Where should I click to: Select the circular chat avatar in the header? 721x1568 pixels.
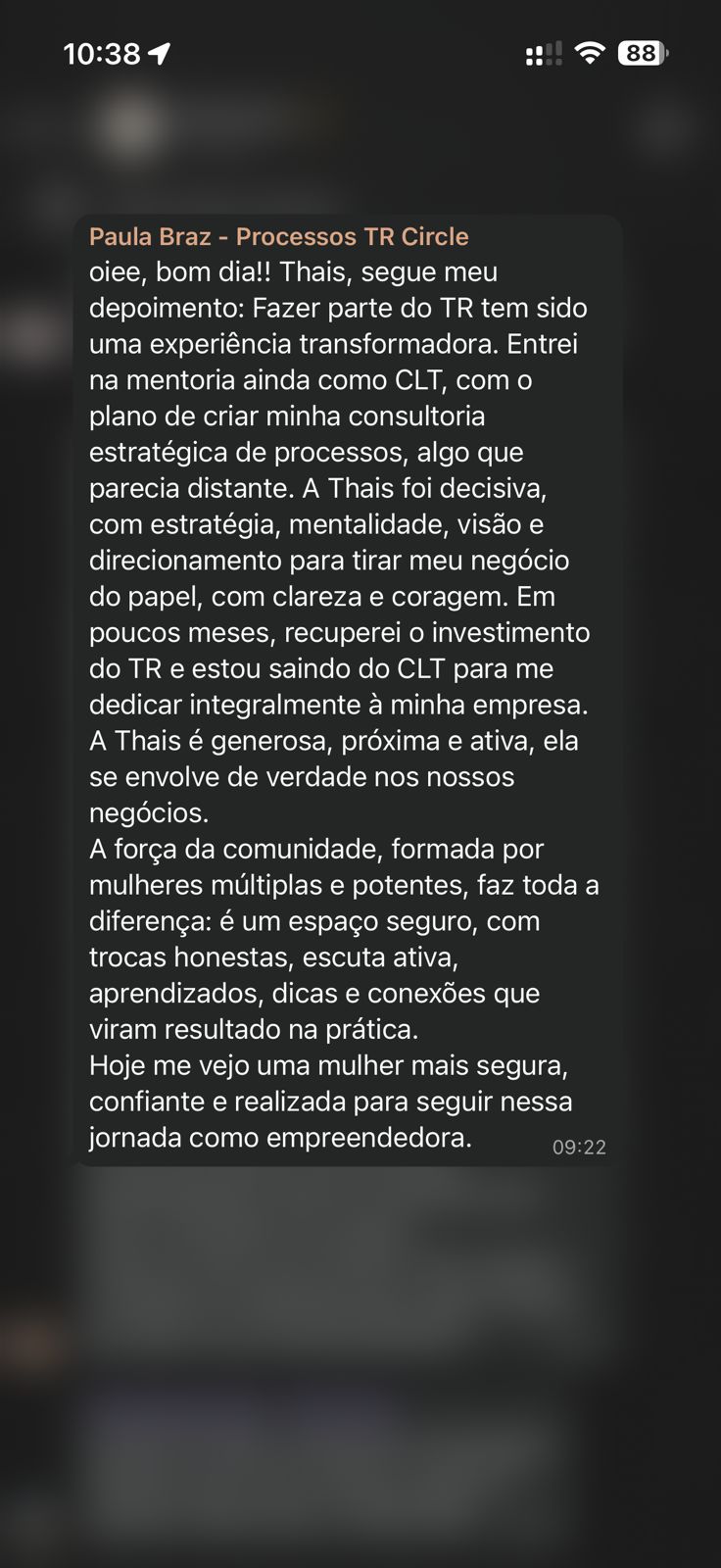(130, 123)
